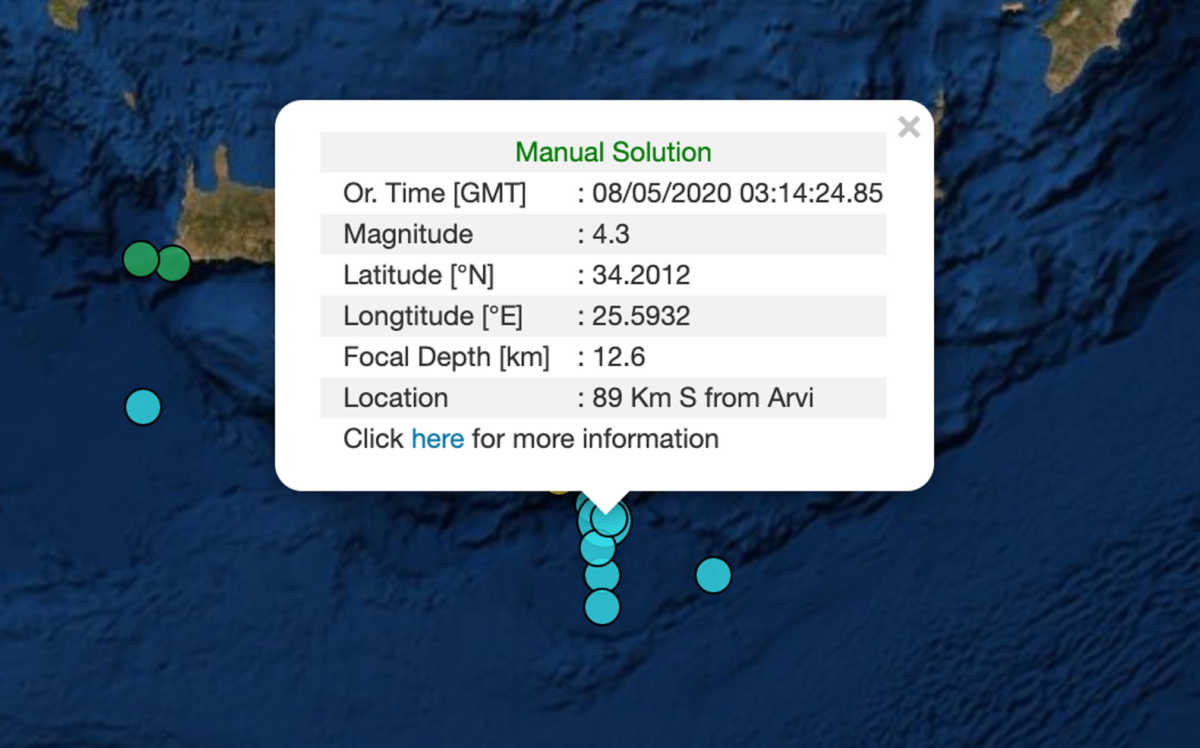This screenshot has width=1200, height=748.
Task: Open the 'here' link for more information
Action: (437, 439)
